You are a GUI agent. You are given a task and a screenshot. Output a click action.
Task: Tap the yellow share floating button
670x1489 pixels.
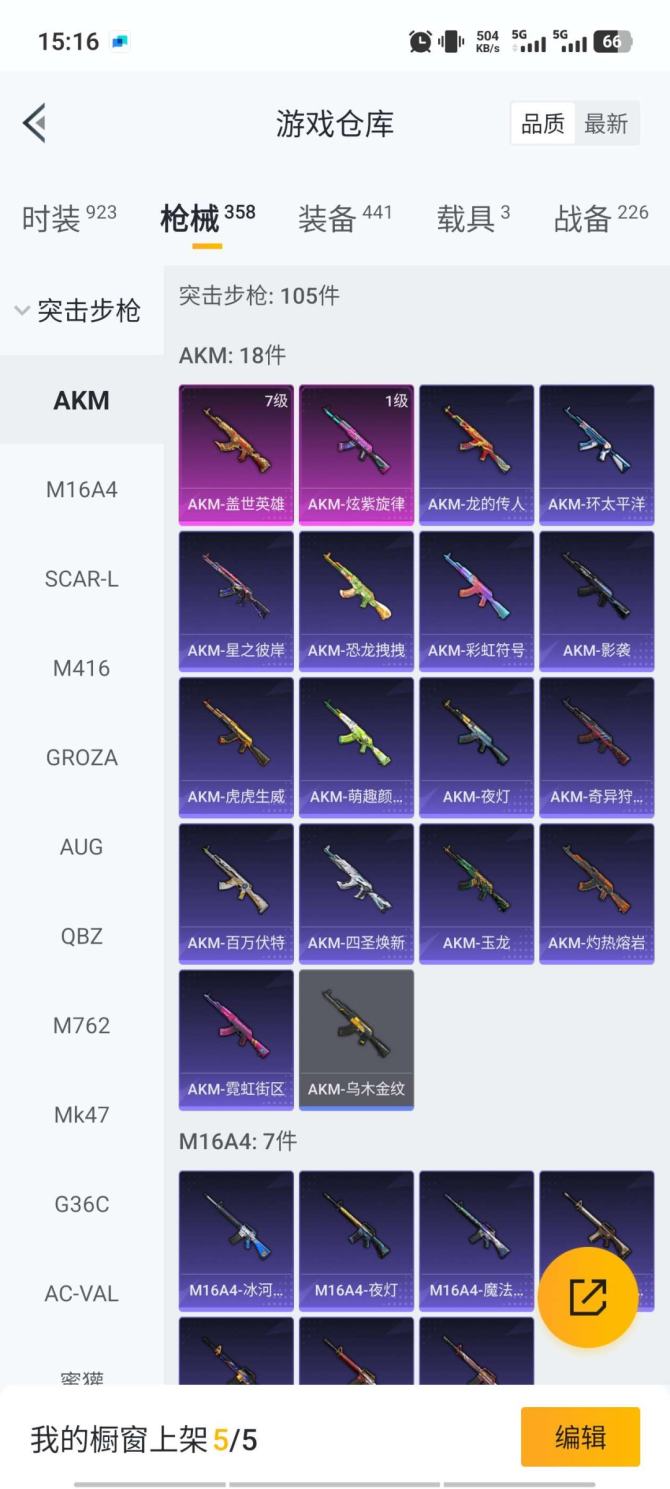(x=587, y=1297)
